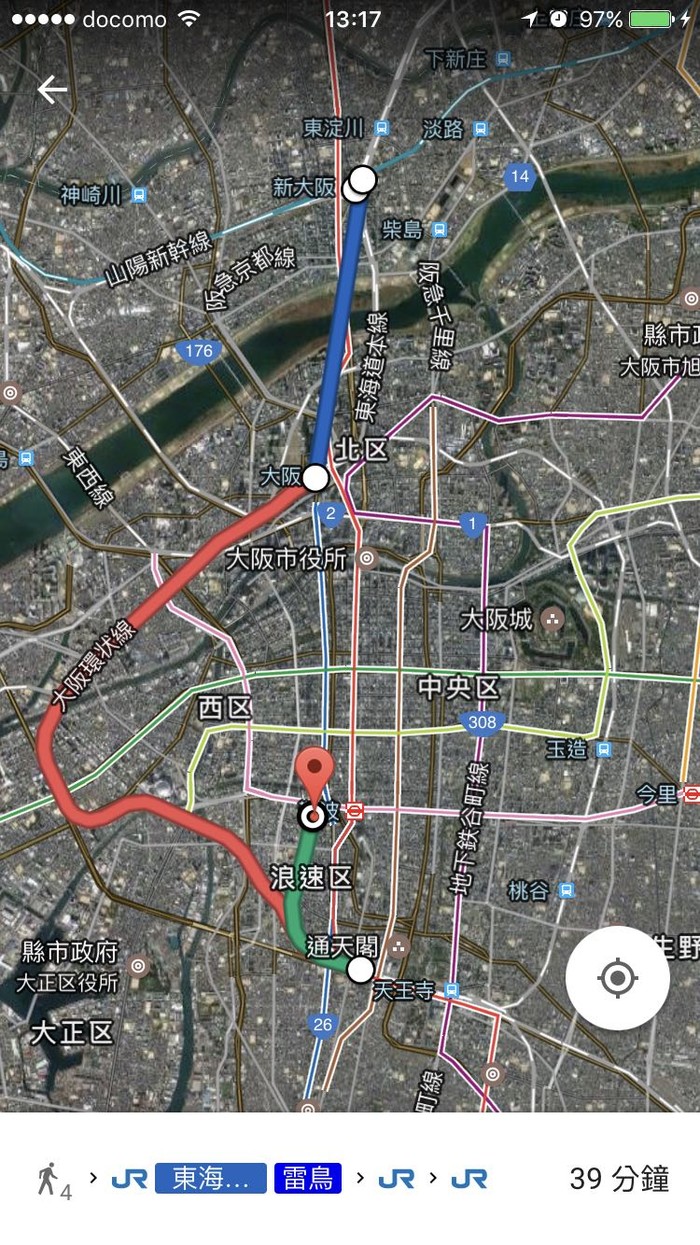Select the 天王寺 station icon

pos(451,990)
